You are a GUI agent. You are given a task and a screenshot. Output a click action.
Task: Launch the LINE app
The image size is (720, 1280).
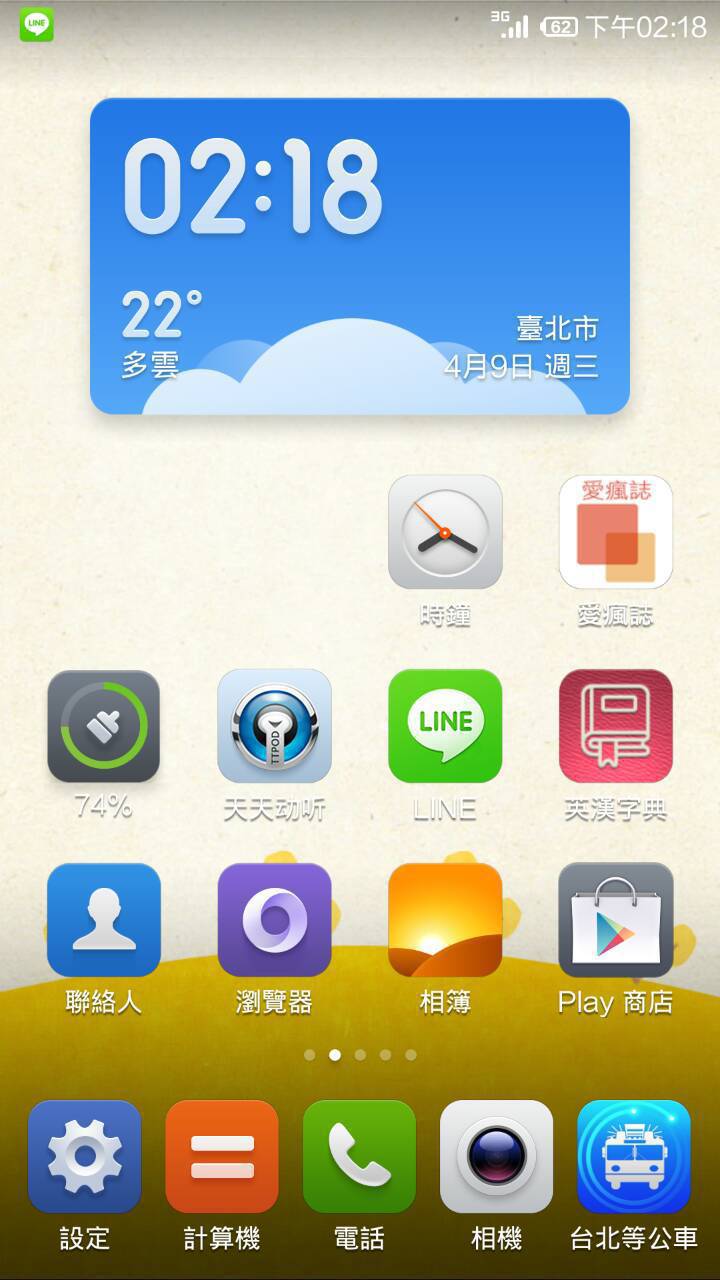(445, 726)
